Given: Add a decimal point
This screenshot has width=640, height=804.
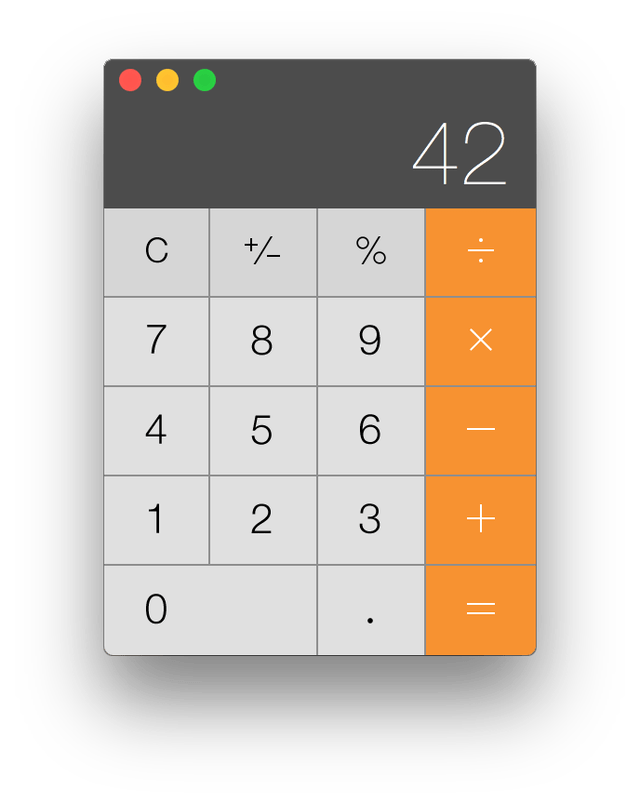Looking at the screenshot, I should (370, 609).
